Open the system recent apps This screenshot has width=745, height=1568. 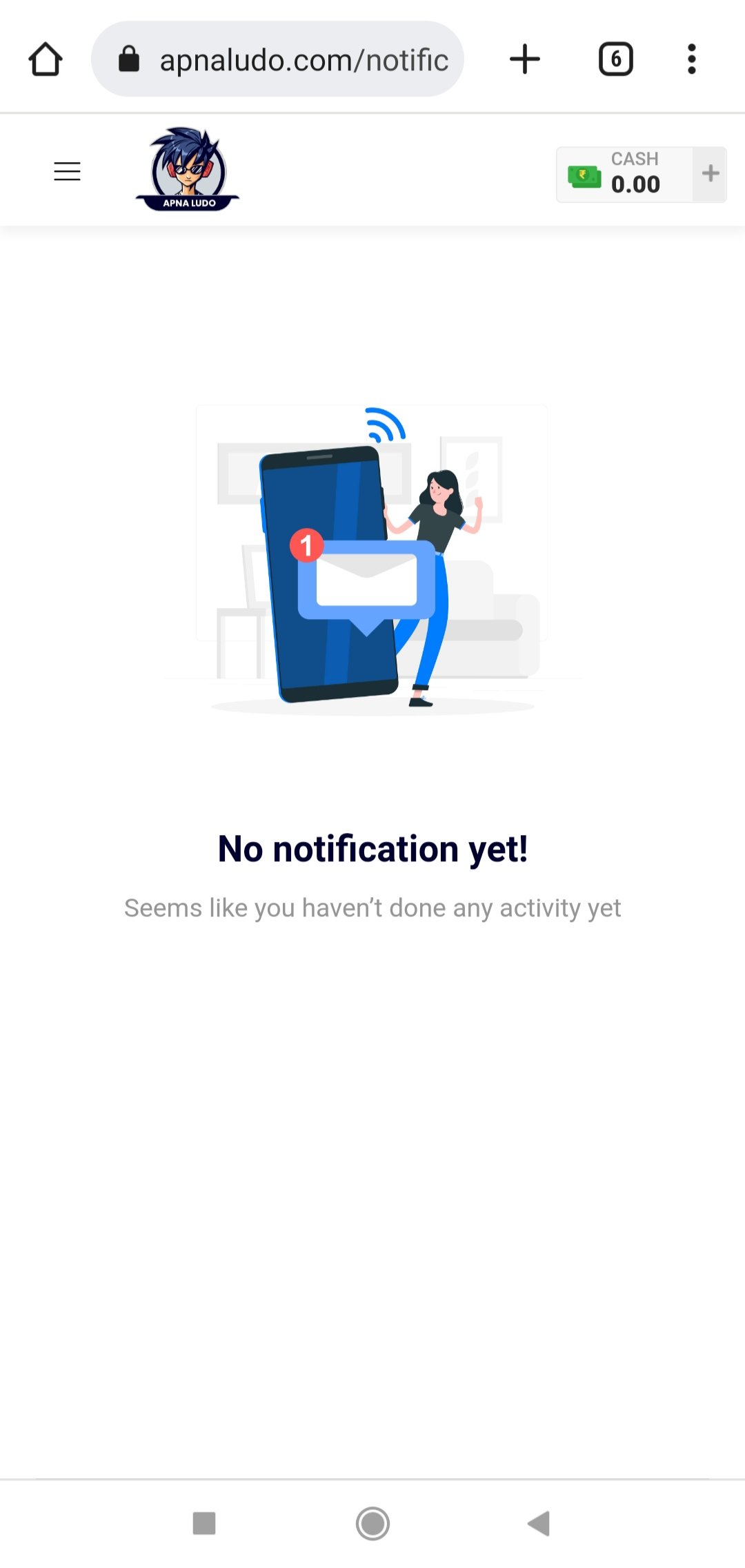(x=204, y=1523)
